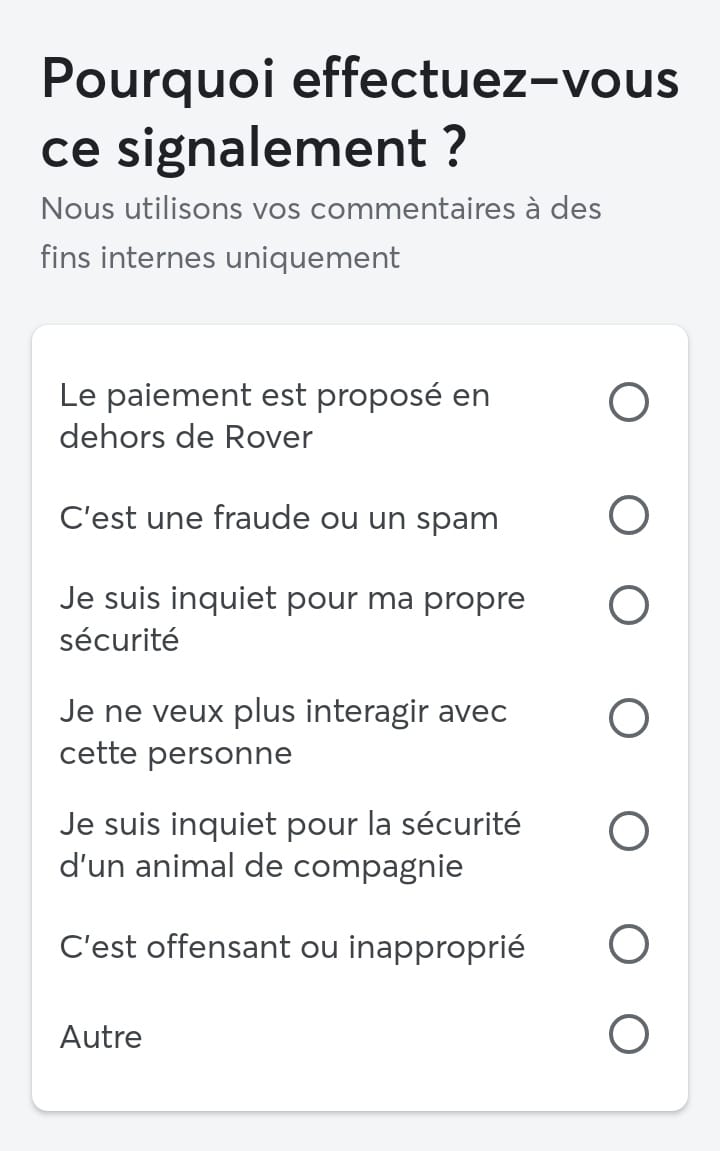Viewport: 720px width, 1151px height.
Task: Pick 'Je suis inquiet pour ma propre sécurité'
Action: 628,605
